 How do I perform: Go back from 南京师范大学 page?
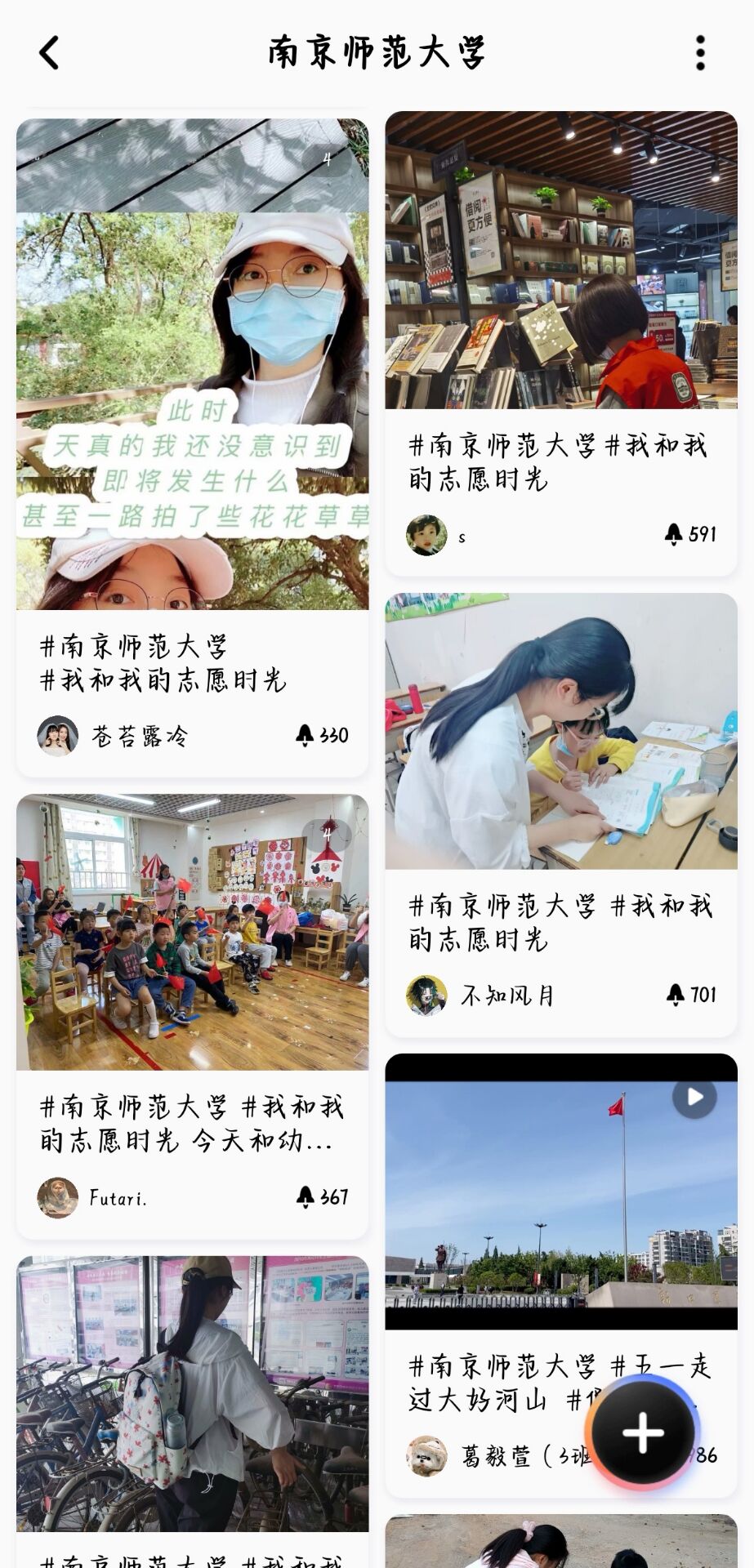point(50,53)
